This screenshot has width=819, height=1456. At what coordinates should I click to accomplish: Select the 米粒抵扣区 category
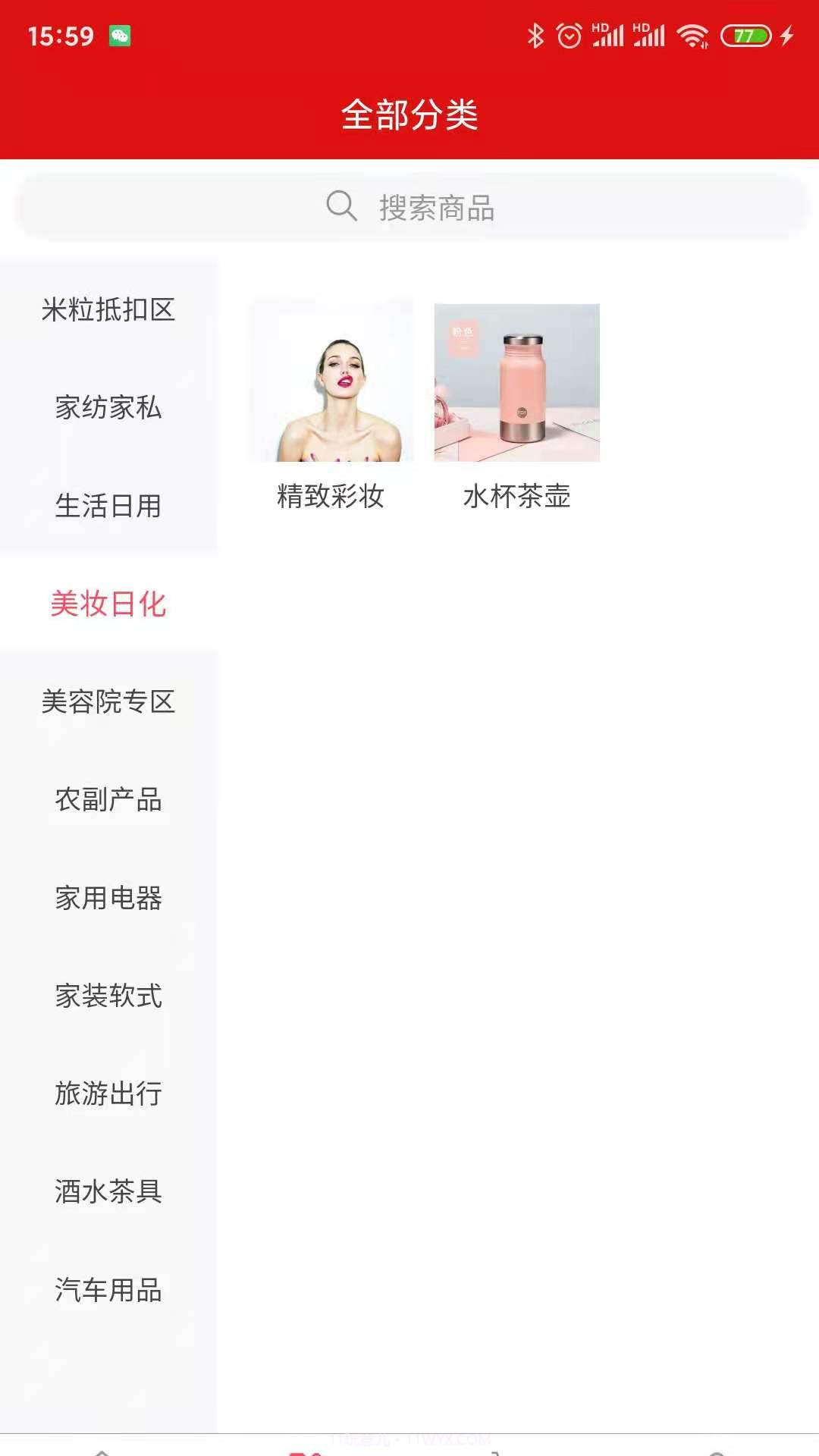(108, 310)
